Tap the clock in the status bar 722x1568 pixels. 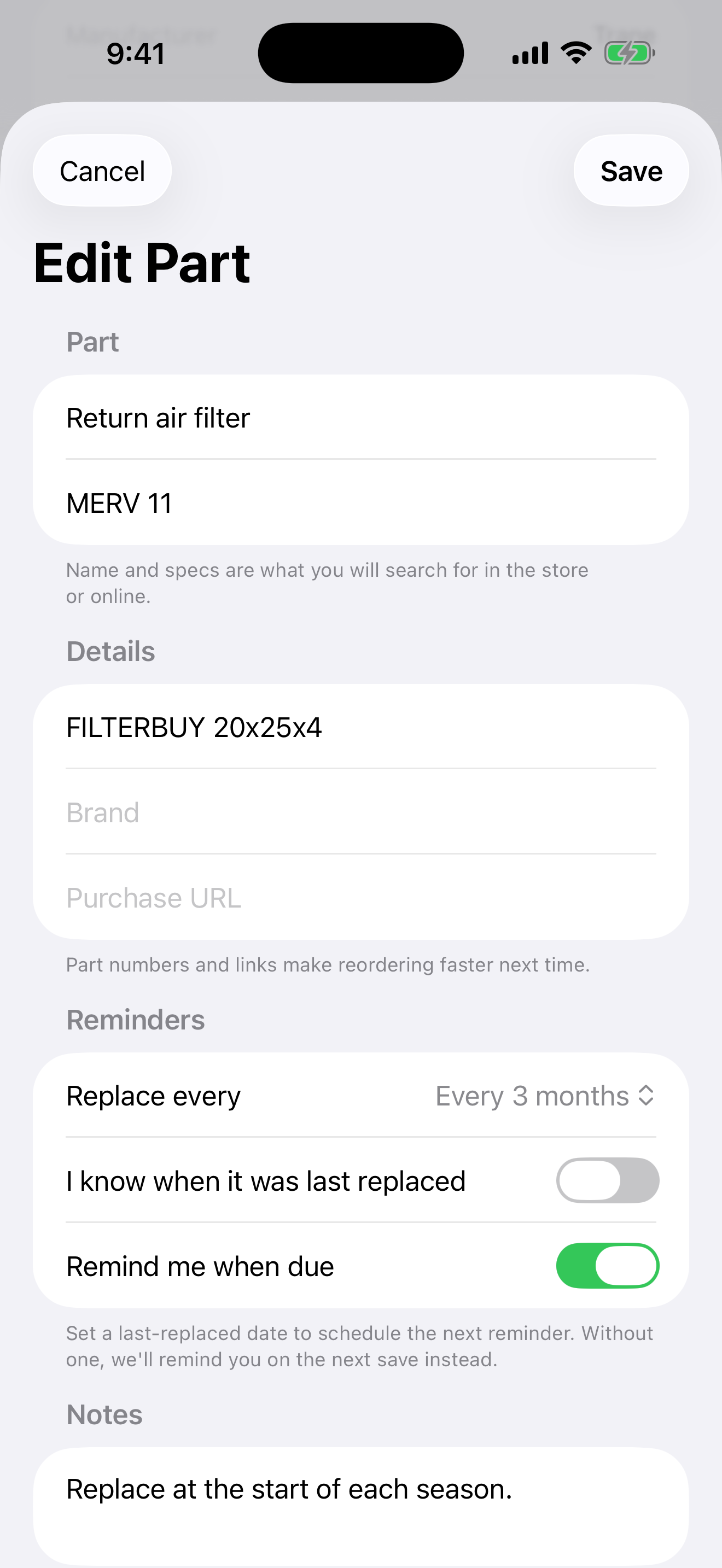[135, 53]
